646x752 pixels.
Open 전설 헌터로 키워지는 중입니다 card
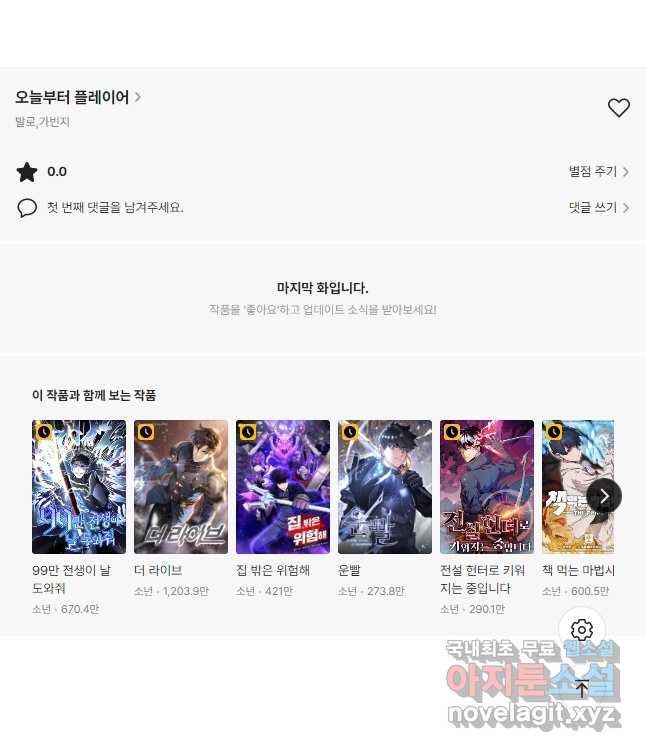[487, 487]
